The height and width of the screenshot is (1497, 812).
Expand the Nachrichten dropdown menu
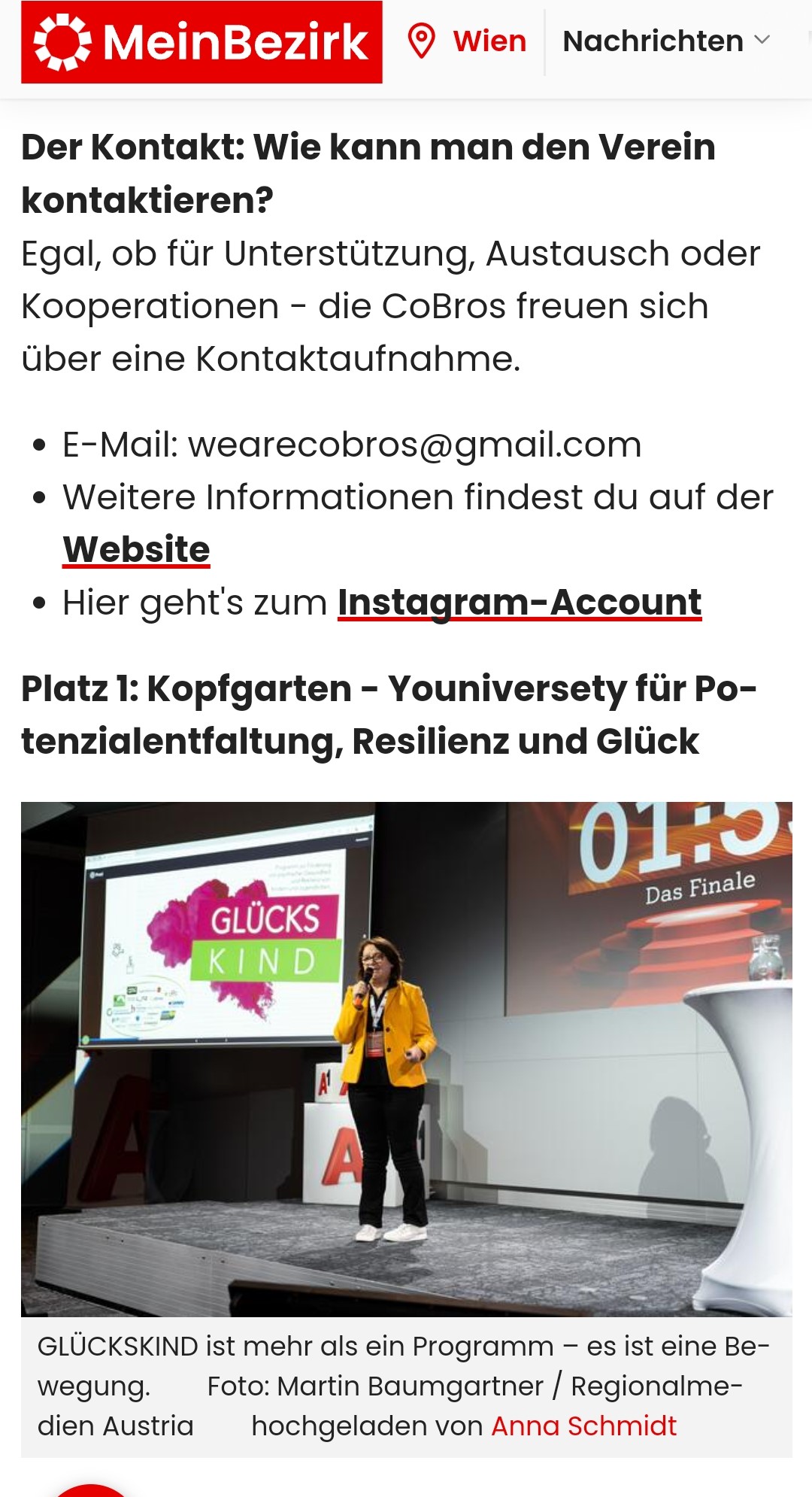pyautogui.click(x=667, y=41)
